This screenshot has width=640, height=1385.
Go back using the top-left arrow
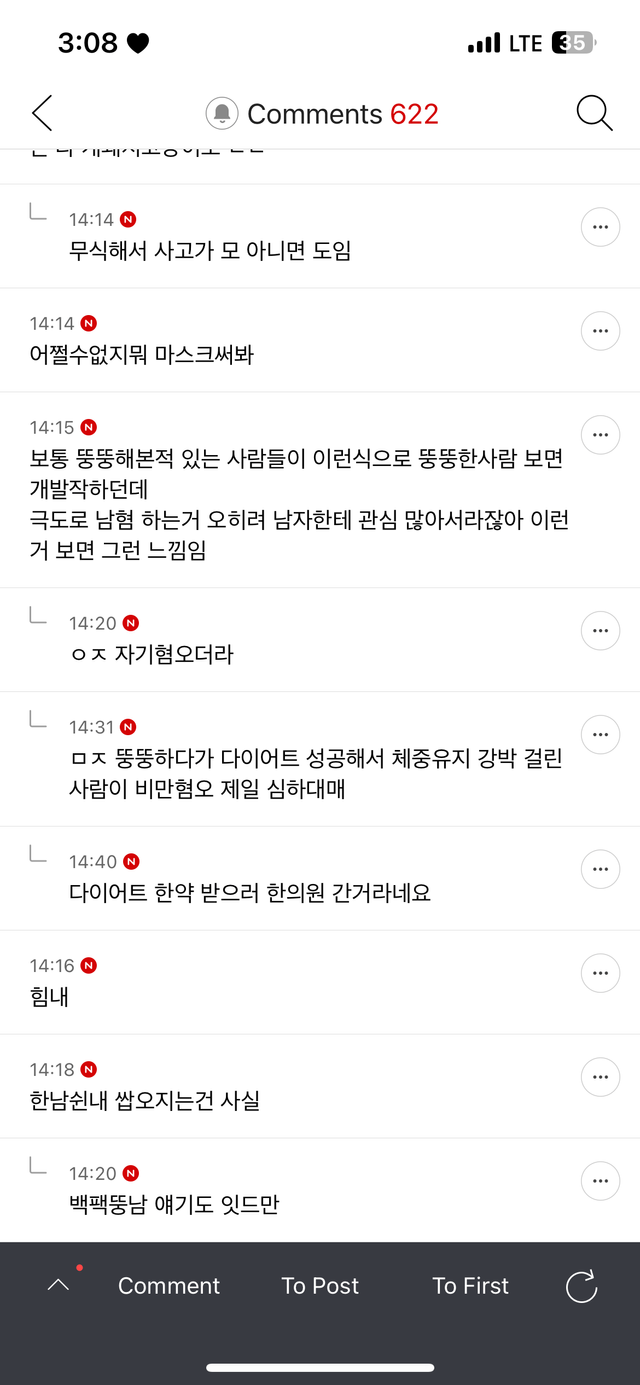[x=42, y=114]
